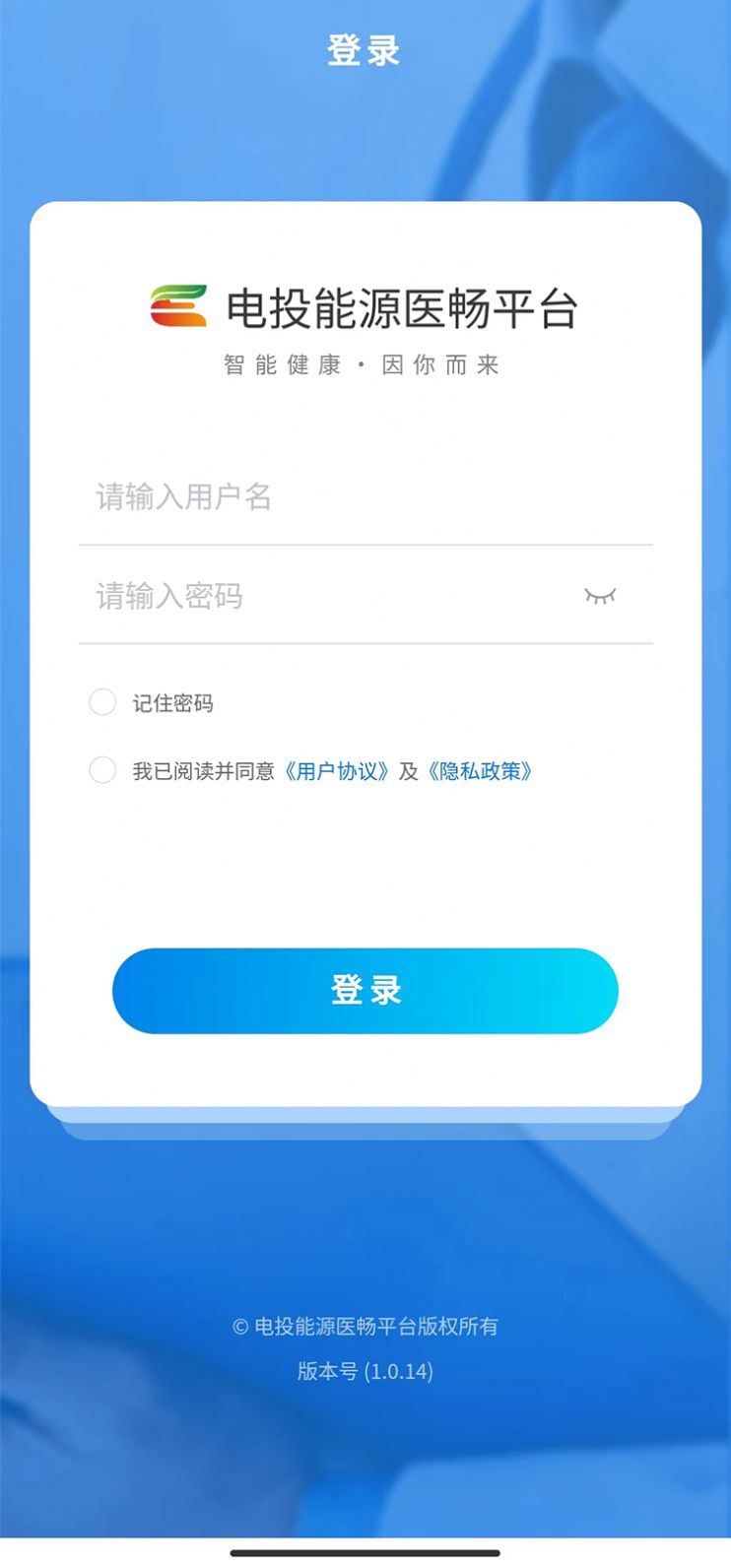Check the agreement checkbox for 用户协议
Viewport: 731px width, 1568px height.
[102, 770]
